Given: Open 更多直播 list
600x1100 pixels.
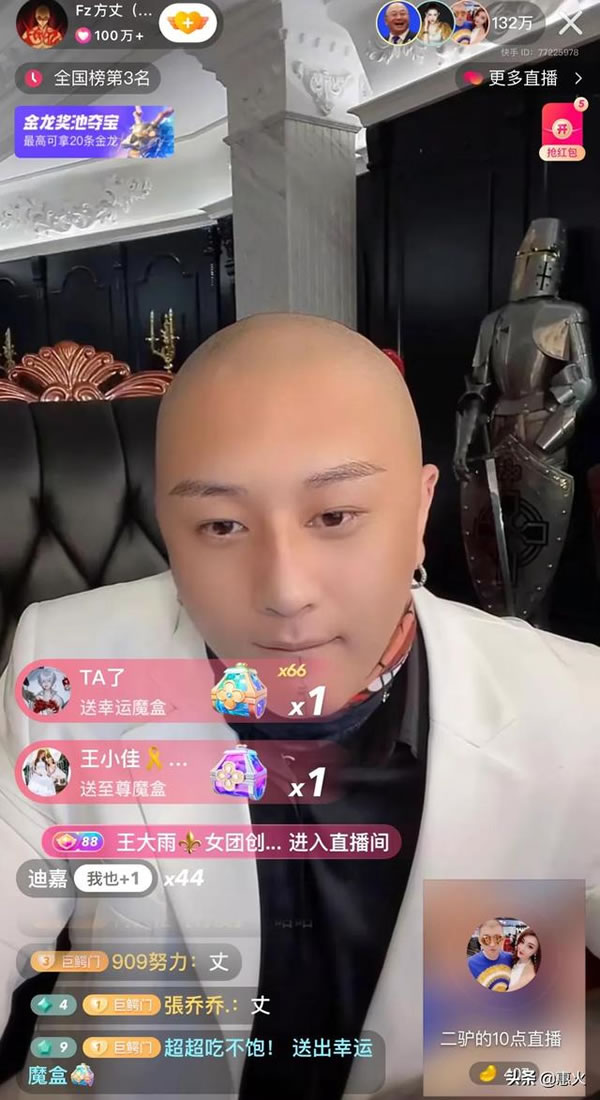Looking at the screenshot, I should pos(522,77).
